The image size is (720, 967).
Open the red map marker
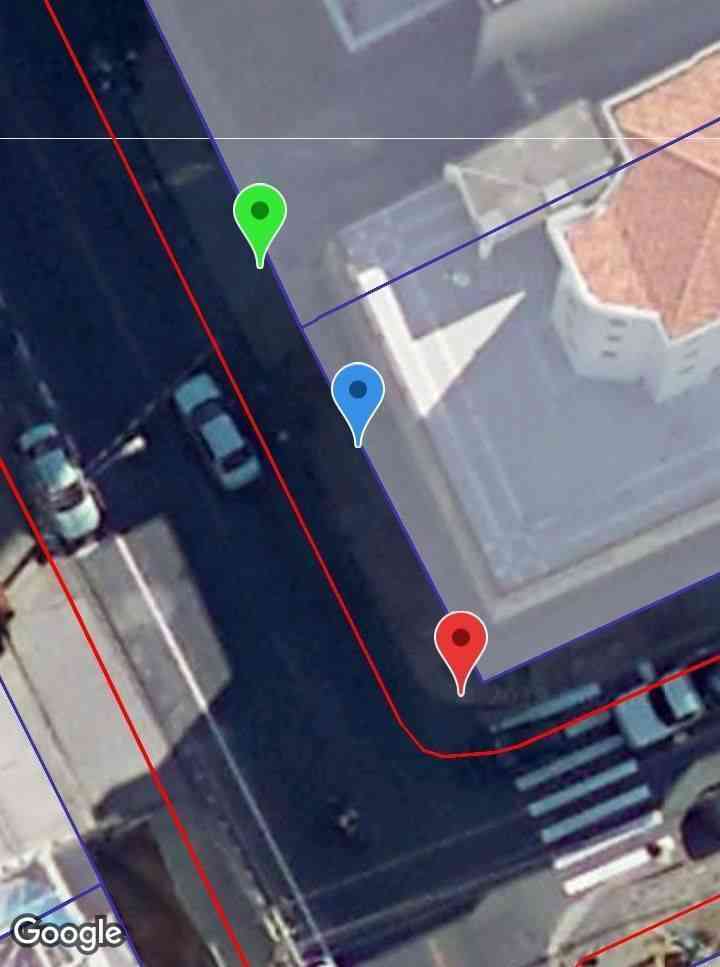pyautogui.click(x=461, y=640)
